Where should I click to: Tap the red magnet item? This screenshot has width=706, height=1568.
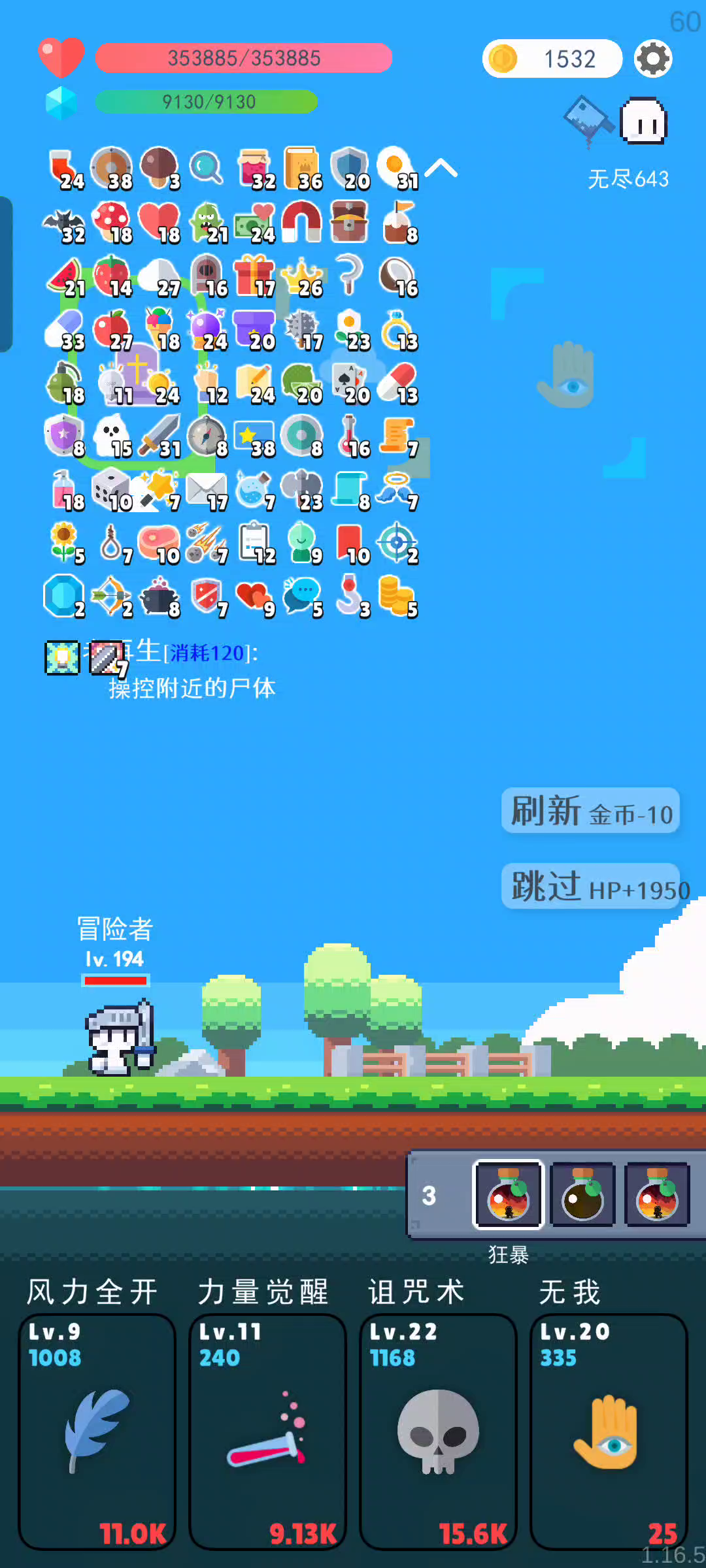(x=301, y=221)
